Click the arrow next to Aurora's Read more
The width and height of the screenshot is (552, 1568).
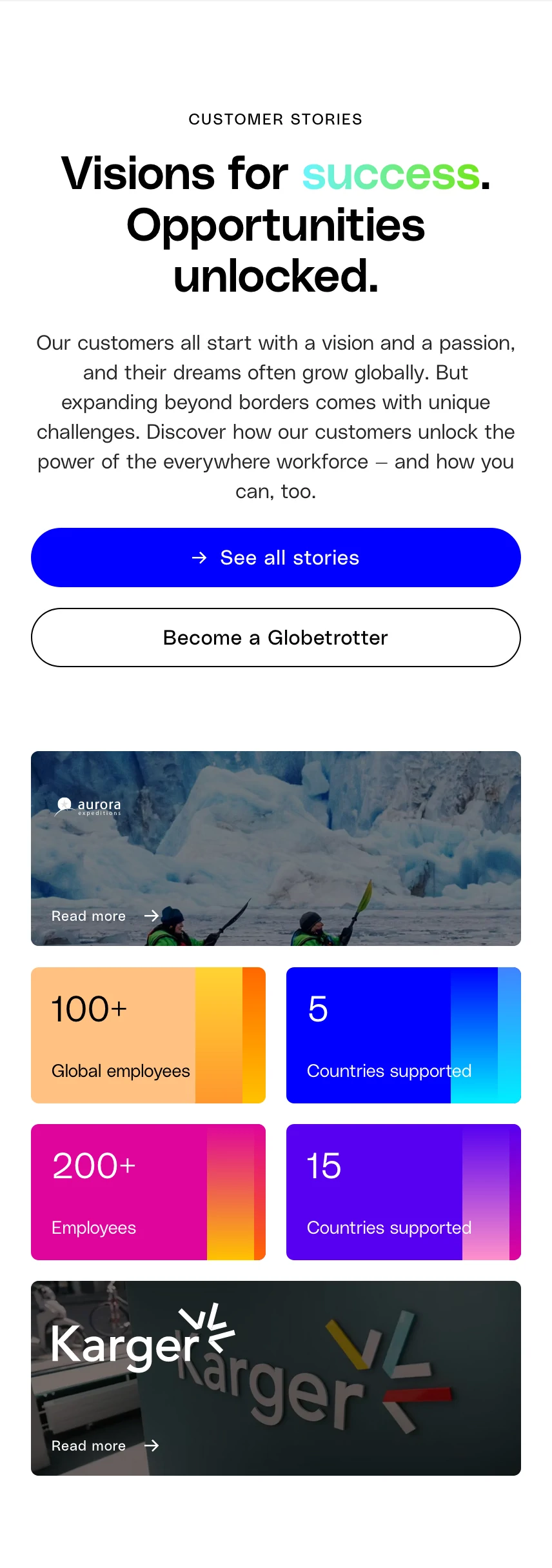(152, 916)
